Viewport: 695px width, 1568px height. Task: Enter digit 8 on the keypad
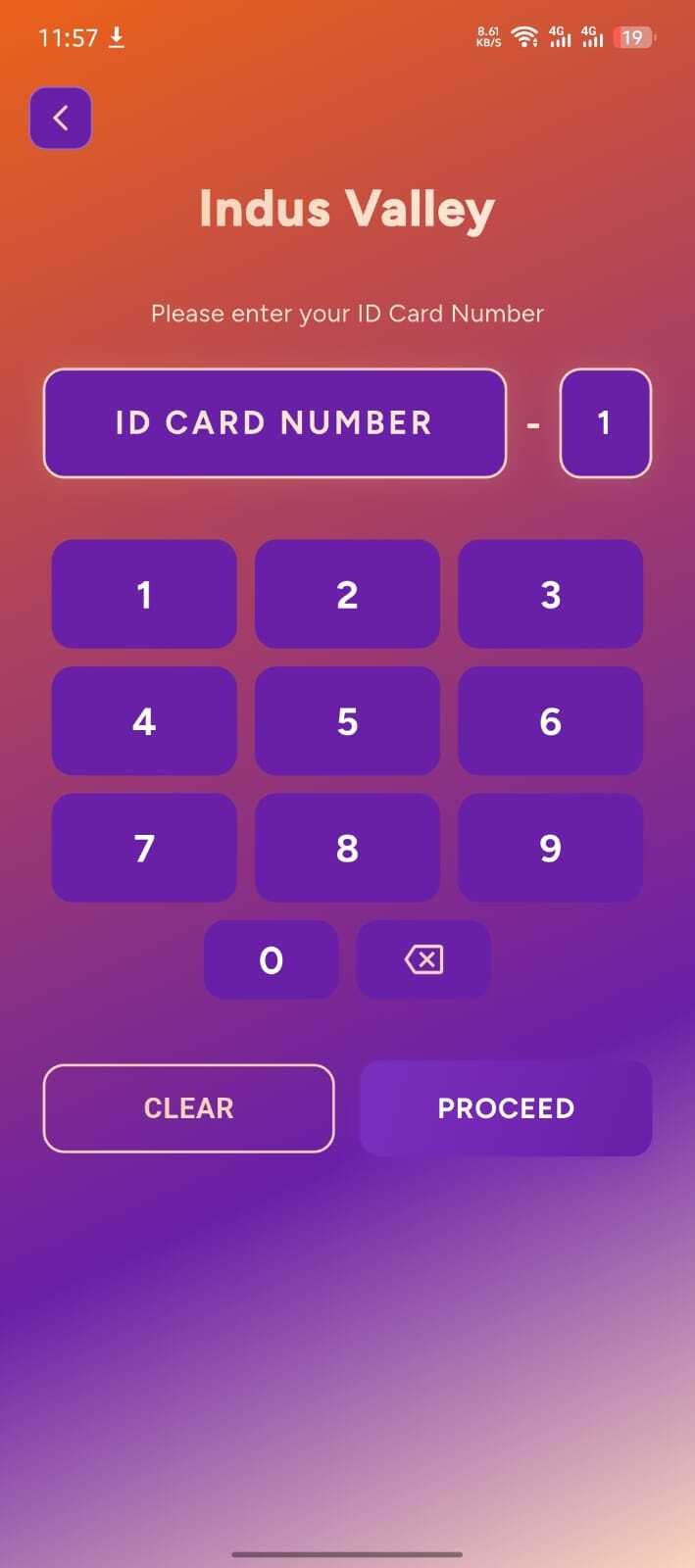[347, 848]
